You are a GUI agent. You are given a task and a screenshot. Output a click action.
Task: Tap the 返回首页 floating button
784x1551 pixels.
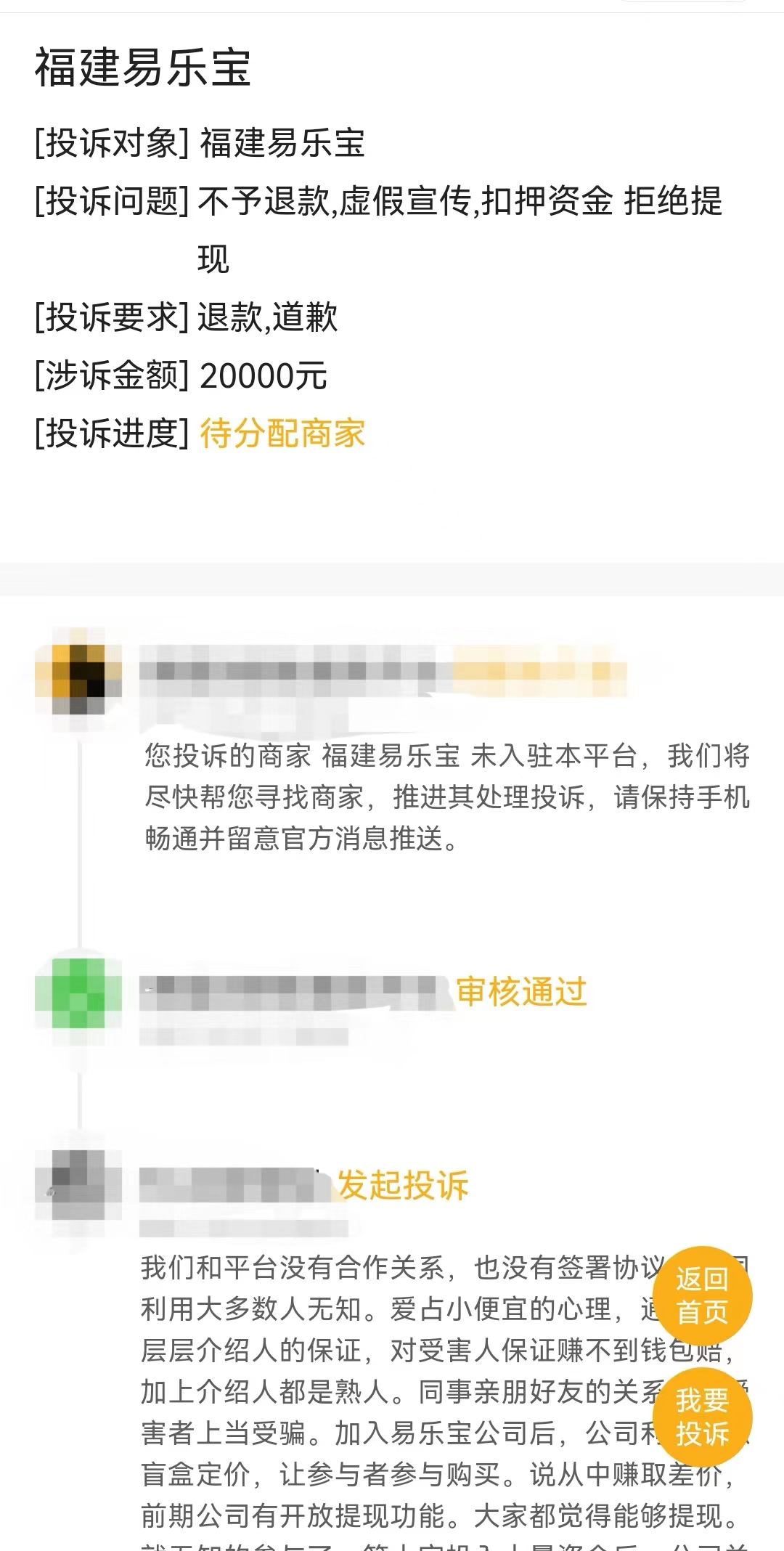click(x=702, y=1296)
